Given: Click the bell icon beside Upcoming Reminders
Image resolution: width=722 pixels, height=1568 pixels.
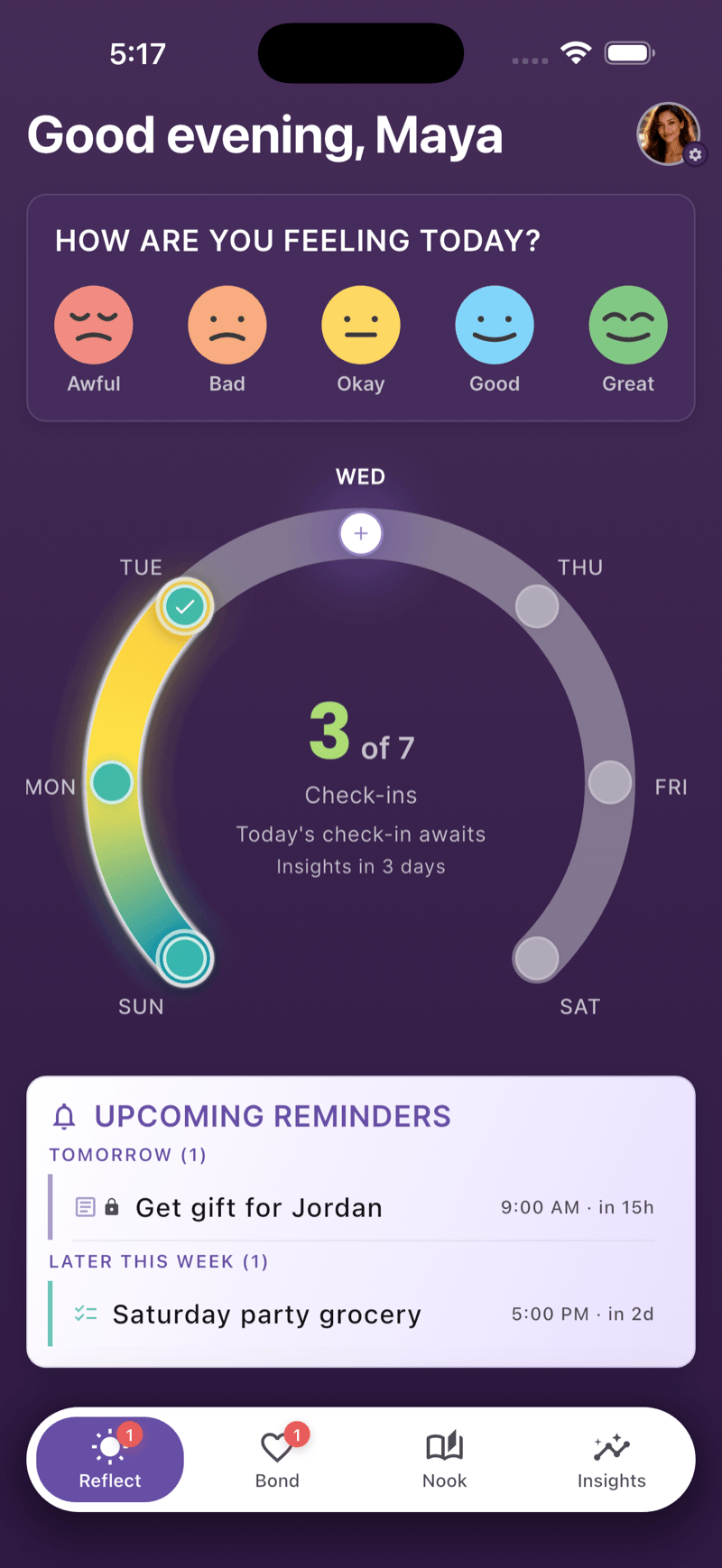Looking at the screenshot, I should click(63, 1116).
